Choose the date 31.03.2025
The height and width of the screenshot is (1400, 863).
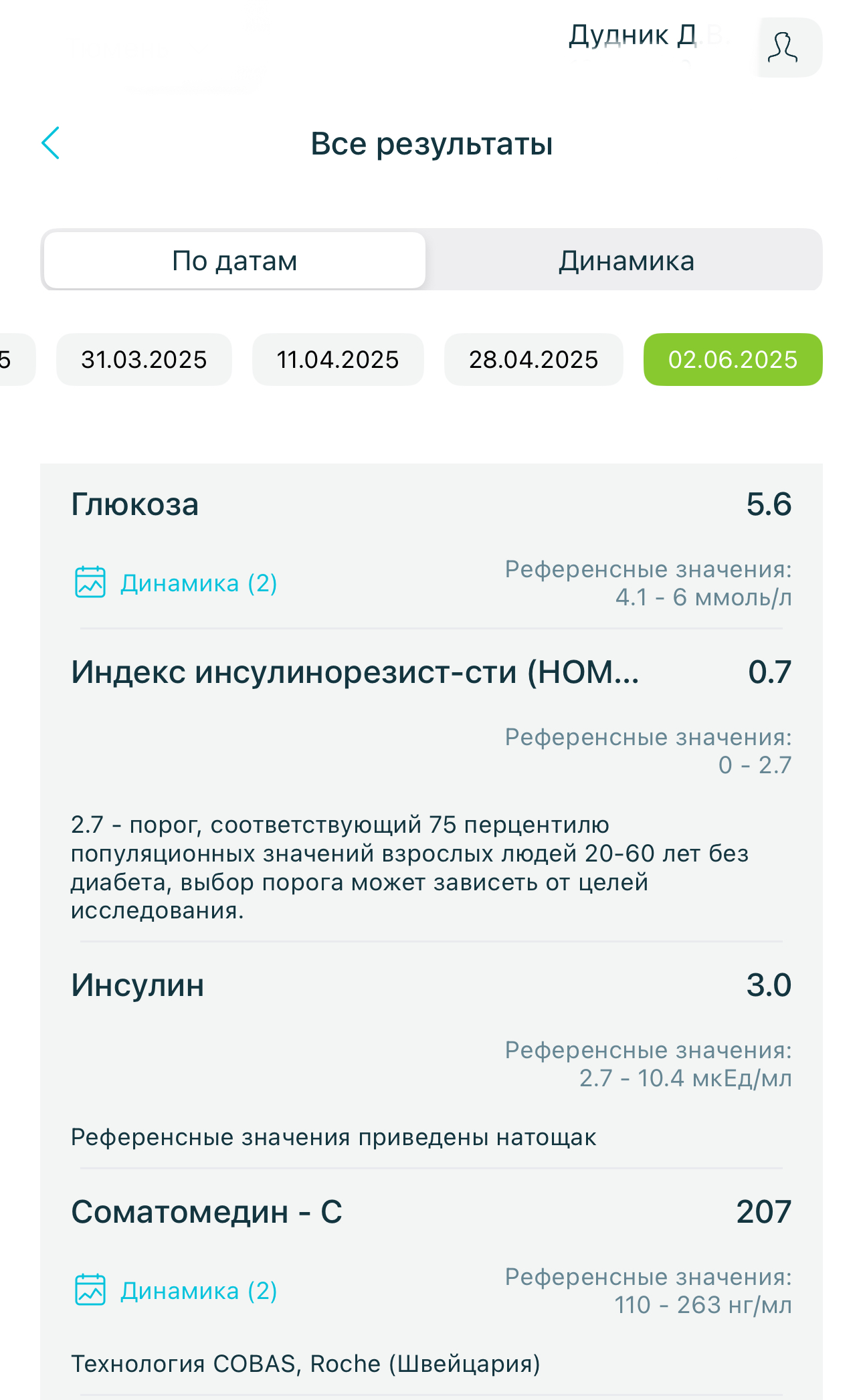pyautogui.click(x=144, y=360)
